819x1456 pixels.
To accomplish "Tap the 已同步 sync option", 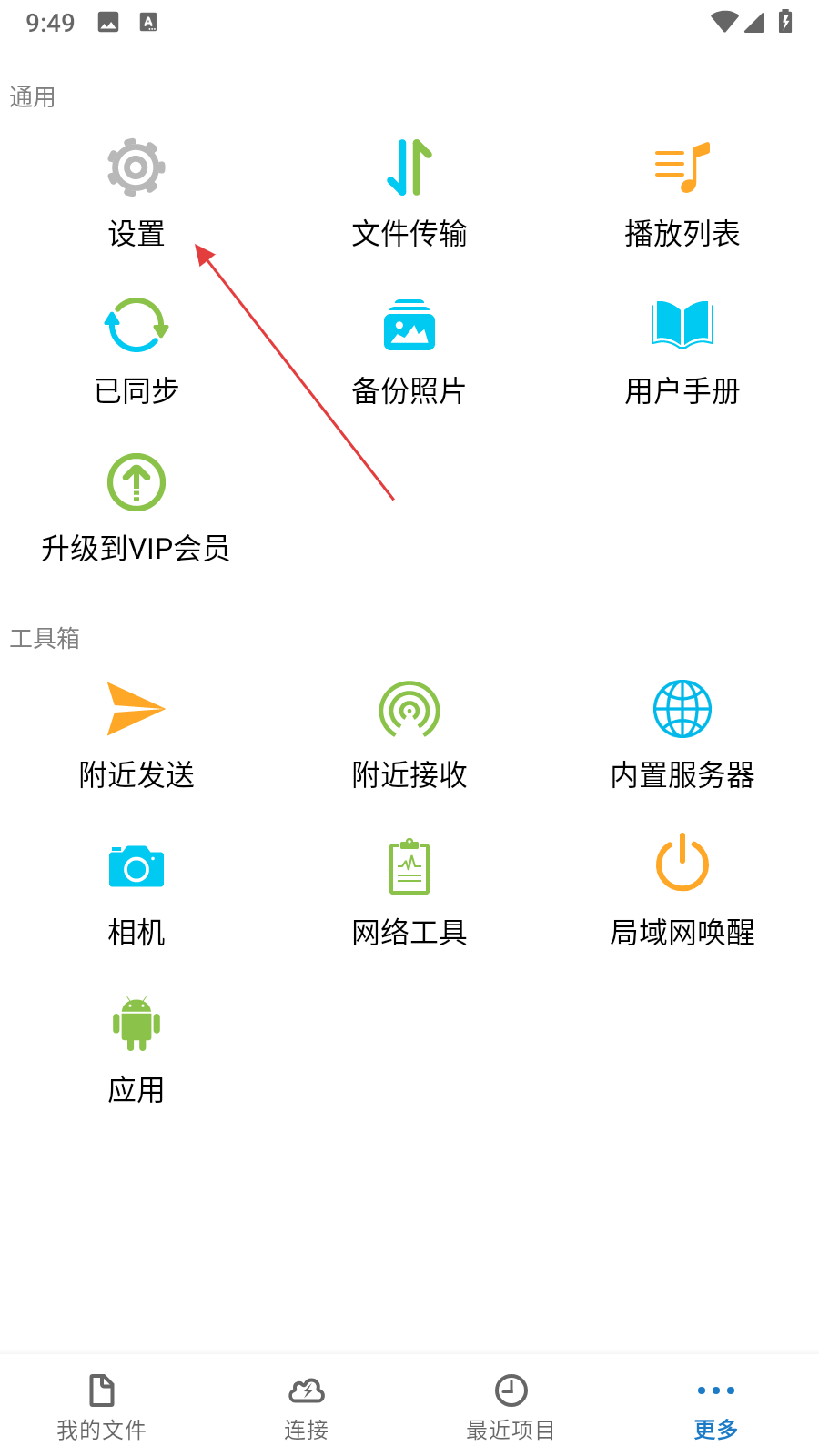I will [x=136, y=350].
